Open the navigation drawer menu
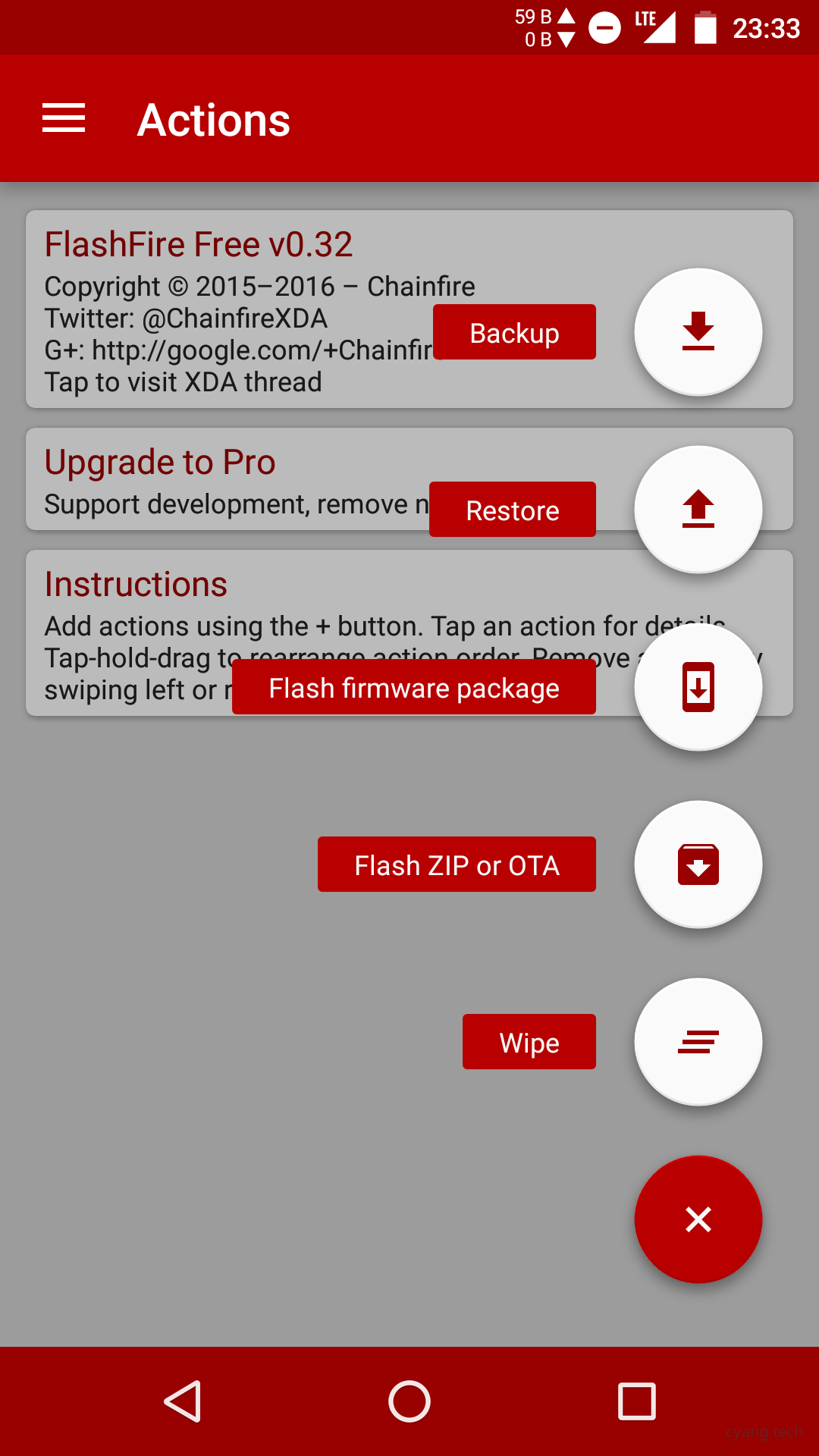819x1456 pixels. [64, 119]
